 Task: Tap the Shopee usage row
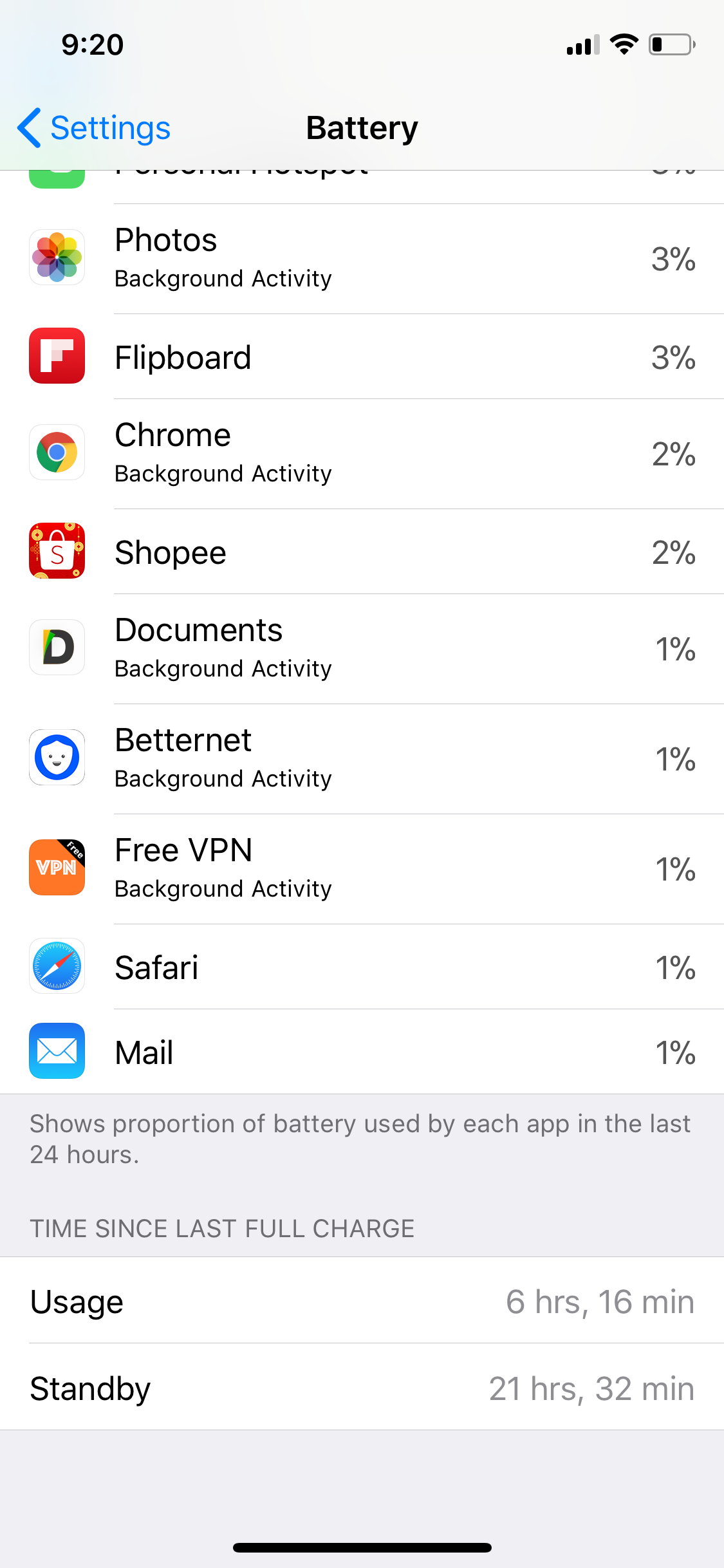362,552
